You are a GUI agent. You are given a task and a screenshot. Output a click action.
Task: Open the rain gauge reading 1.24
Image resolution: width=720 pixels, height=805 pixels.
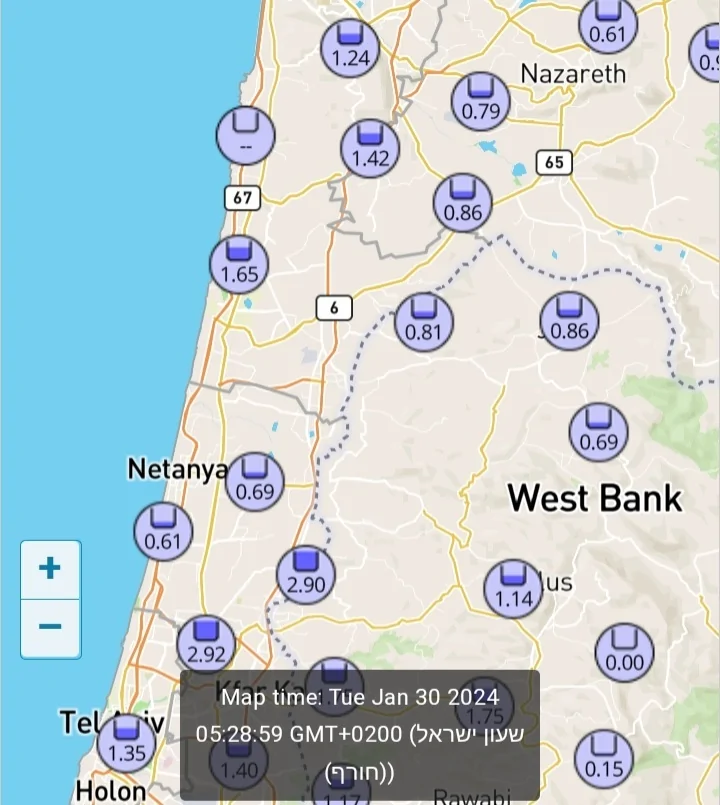click(350, 47)
